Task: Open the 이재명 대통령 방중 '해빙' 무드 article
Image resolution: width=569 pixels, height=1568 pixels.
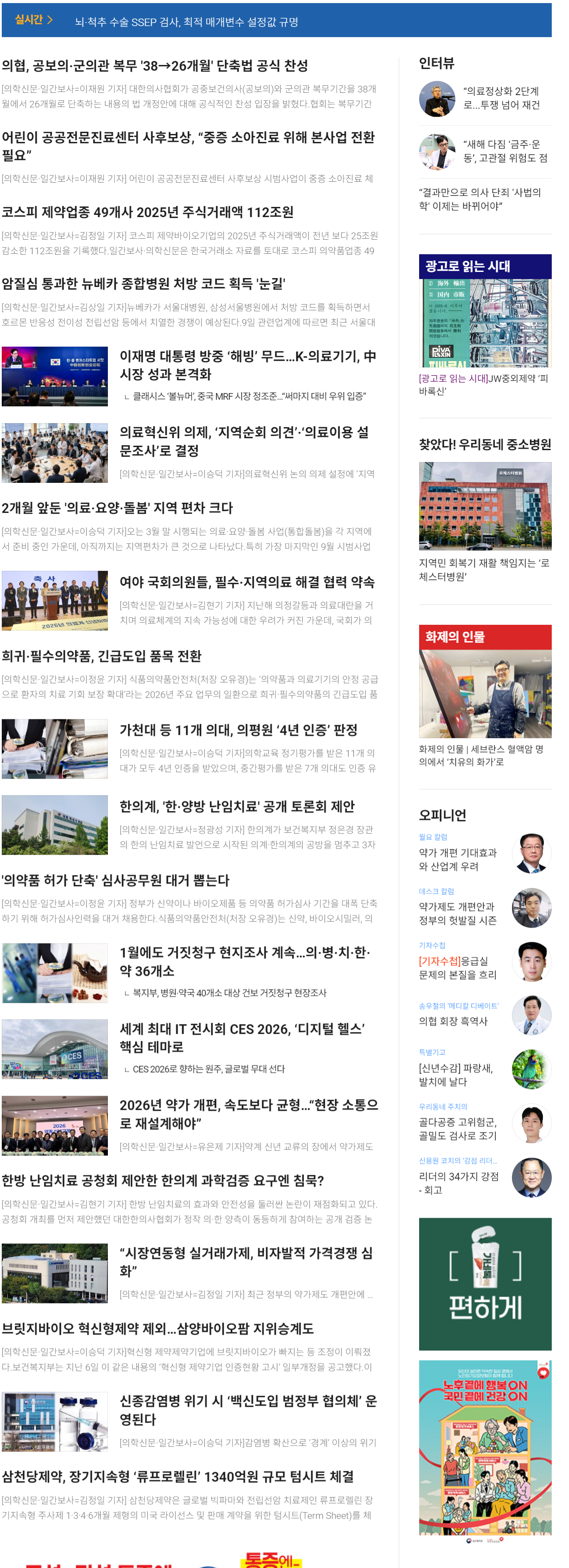Action: [248, 365]
